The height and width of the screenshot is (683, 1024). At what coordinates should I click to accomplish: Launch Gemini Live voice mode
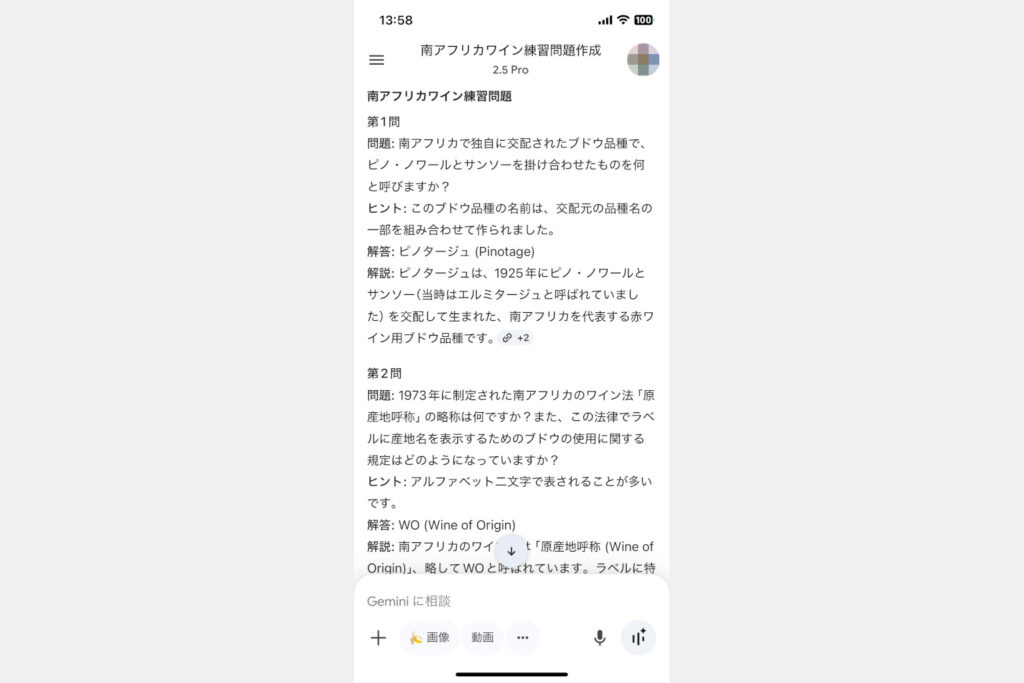[x=638, y=638]
